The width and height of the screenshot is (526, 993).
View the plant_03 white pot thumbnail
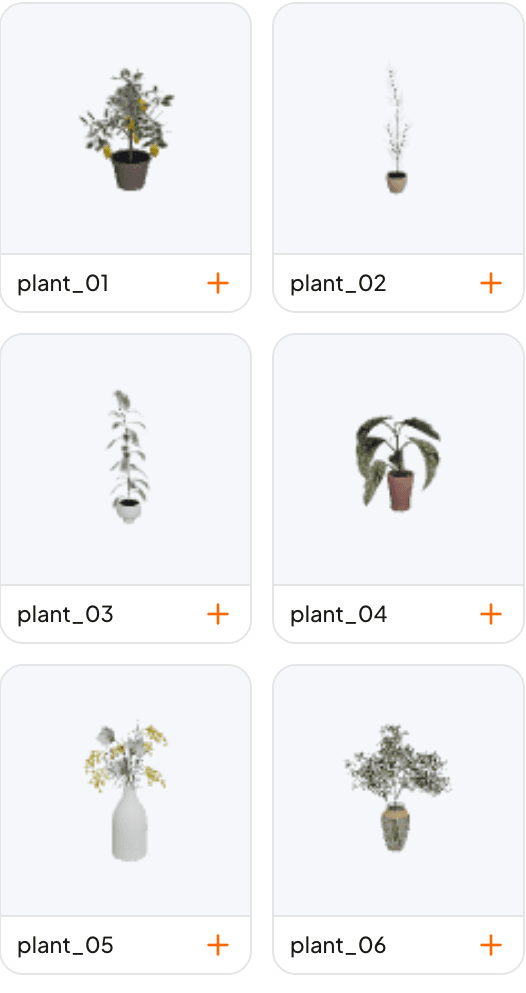point(126,460)
